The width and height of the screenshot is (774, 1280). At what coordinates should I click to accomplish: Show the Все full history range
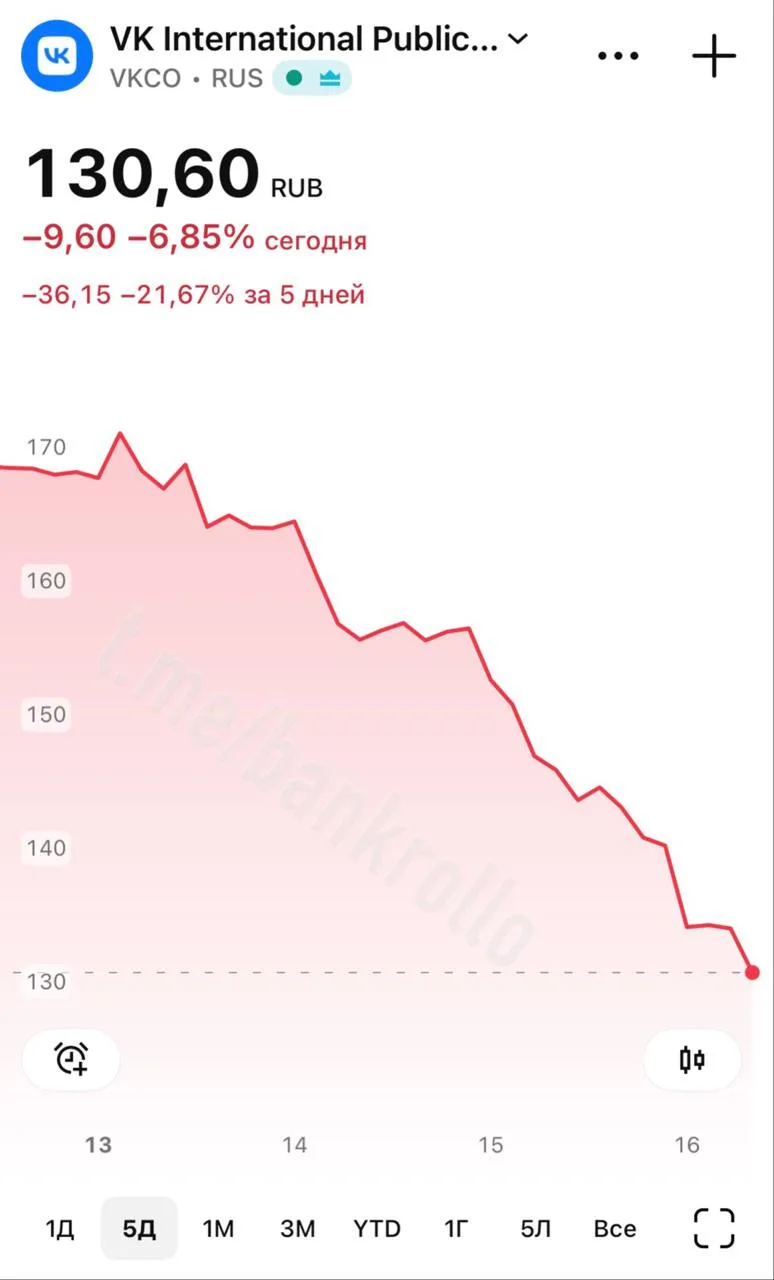[x=615, y=1229]
